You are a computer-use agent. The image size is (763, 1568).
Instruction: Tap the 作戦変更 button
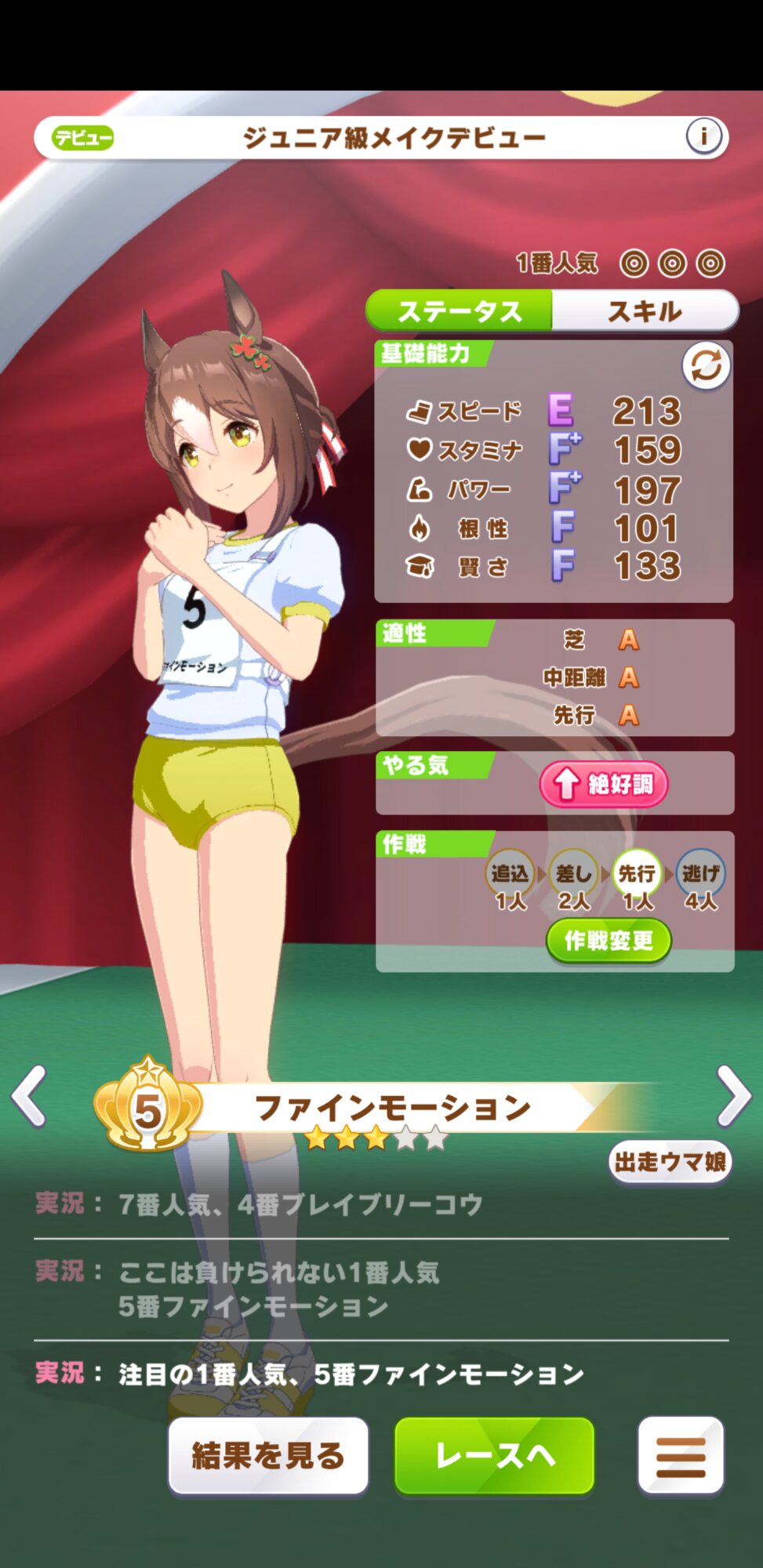pos(609,940)
